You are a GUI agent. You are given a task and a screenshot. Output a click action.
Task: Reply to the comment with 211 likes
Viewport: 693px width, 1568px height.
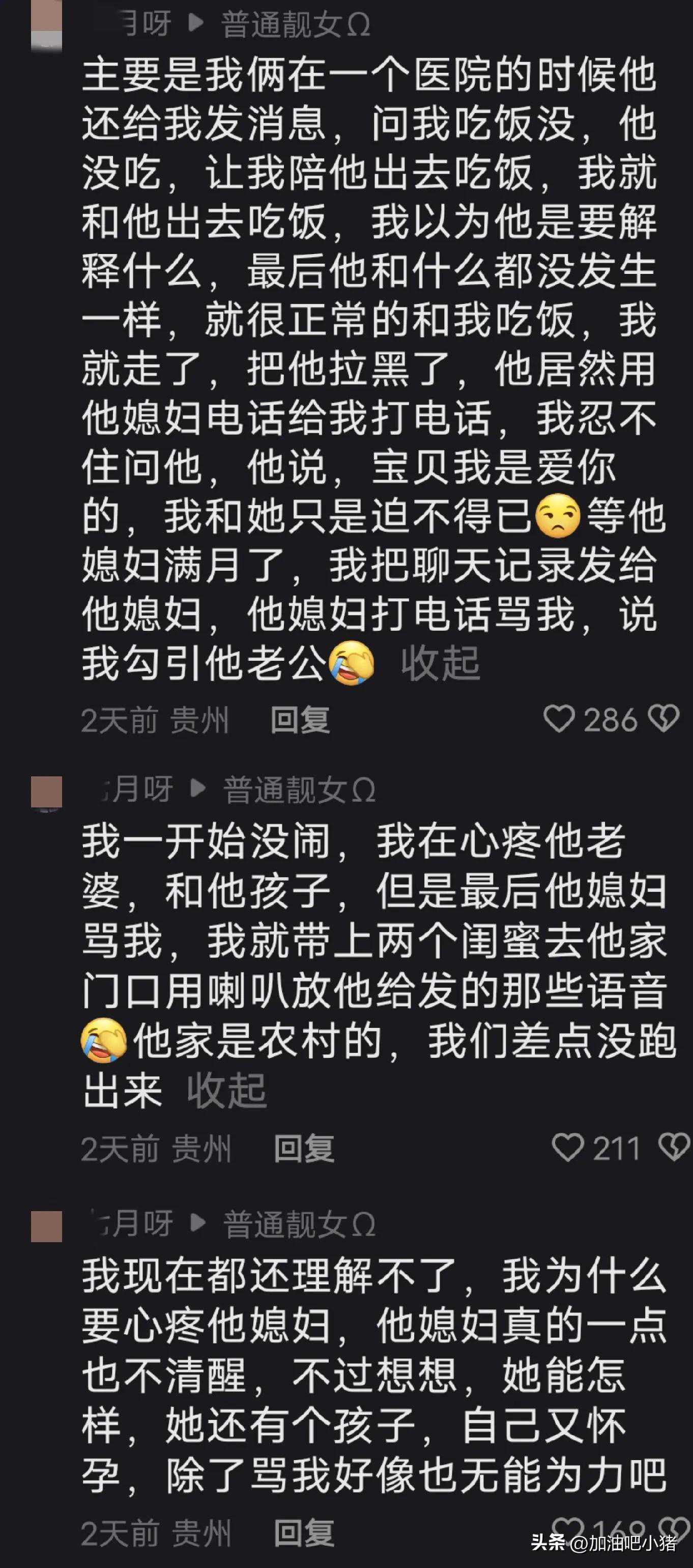click(x=304, y=1149)
